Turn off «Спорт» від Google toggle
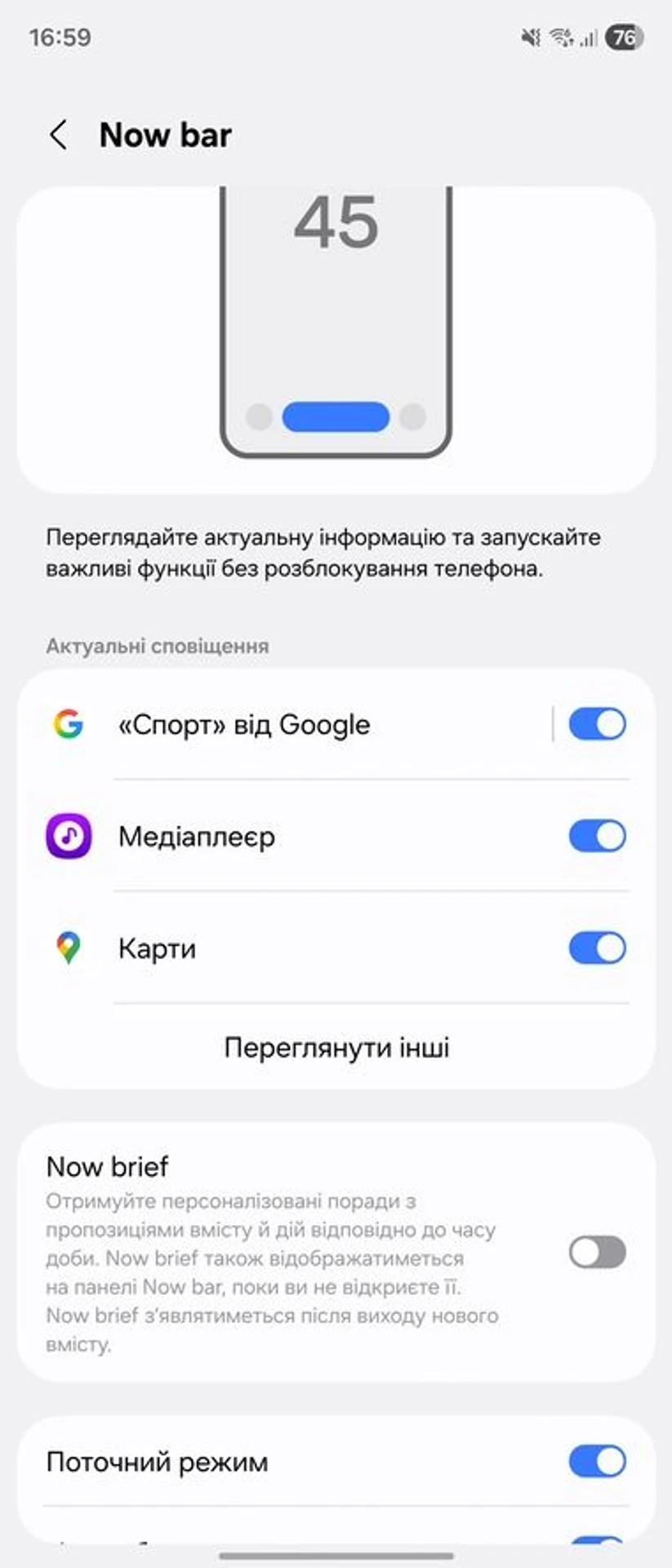This screenshot has height=1568, width=672. pyautogui.click(x=597, y=724)
